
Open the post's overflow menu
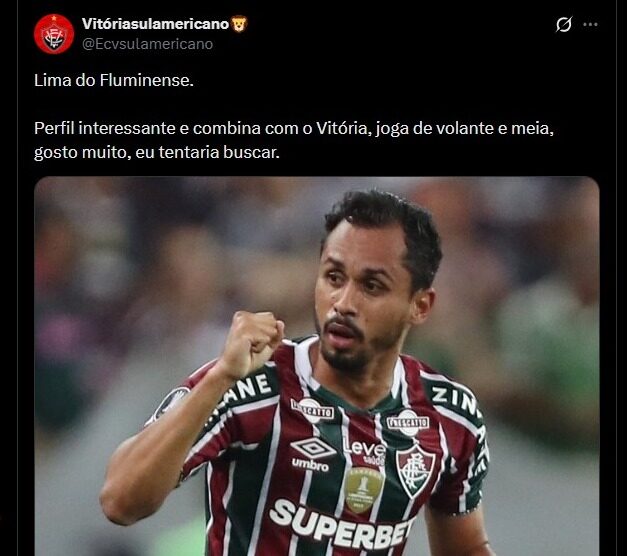591,25
